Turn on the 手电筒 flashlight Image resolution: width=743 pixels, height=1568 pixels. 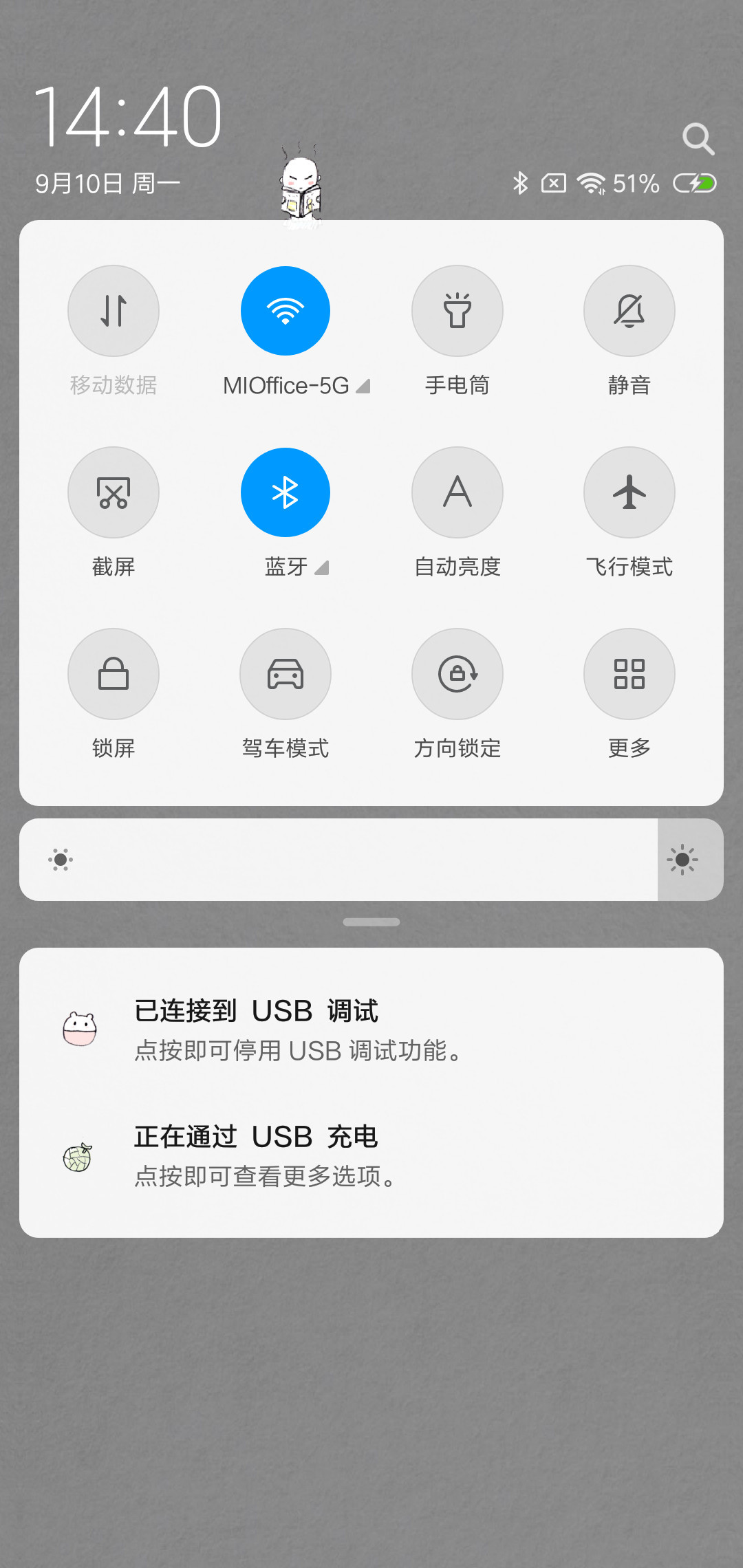(x=457, y=311)
